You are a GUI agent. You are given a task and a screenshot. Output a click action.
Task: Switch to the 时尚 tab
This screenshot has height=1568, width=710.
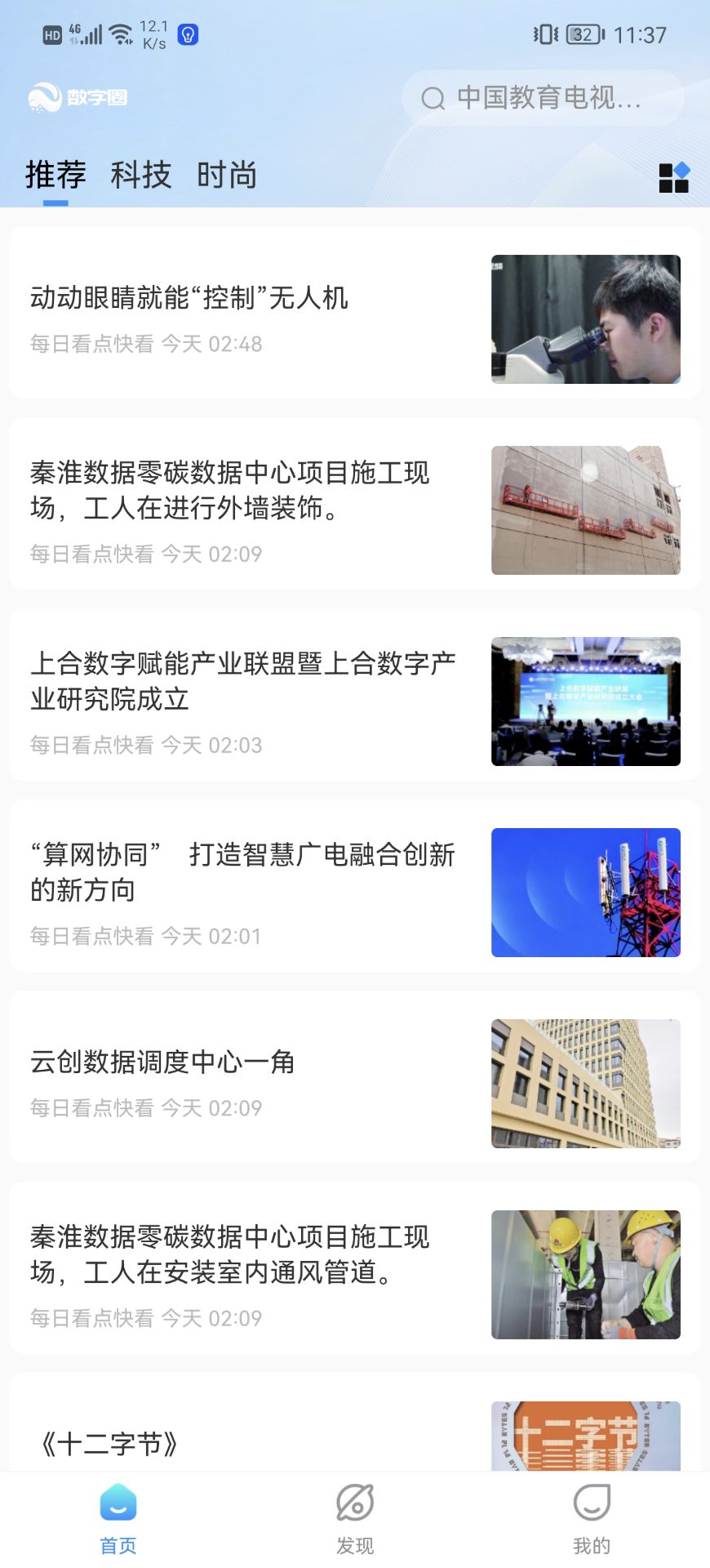227,175
